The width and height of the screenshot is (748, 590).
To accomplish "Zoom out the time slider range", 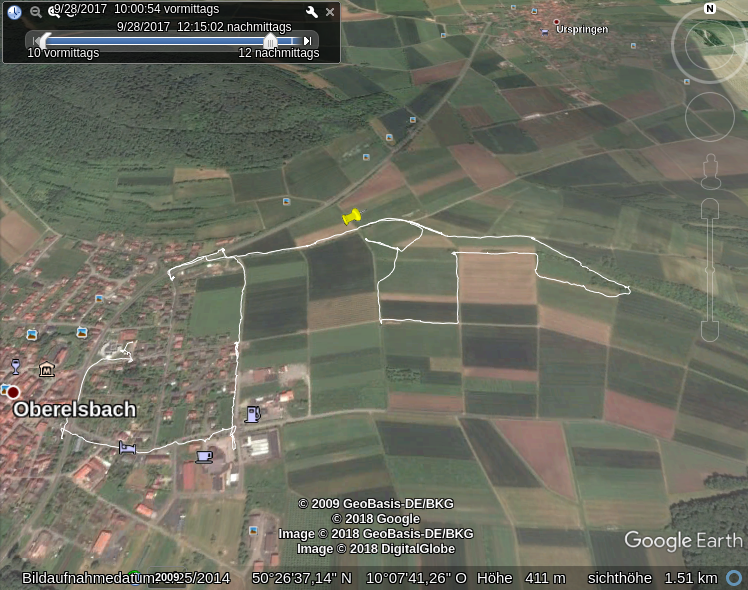I will [x=35, y=12].
